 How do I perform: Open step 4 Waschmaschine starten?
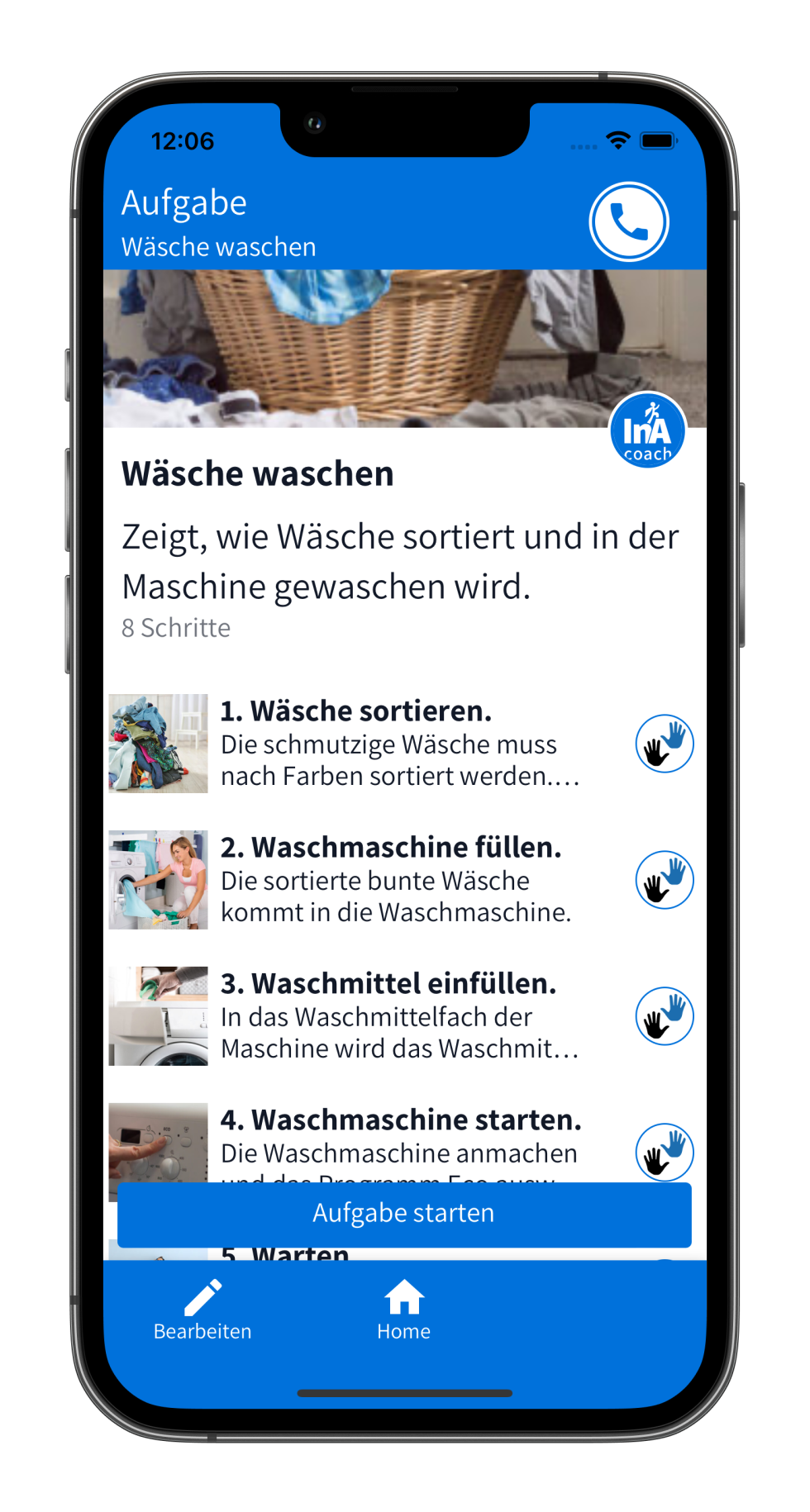coord(404,1142)
